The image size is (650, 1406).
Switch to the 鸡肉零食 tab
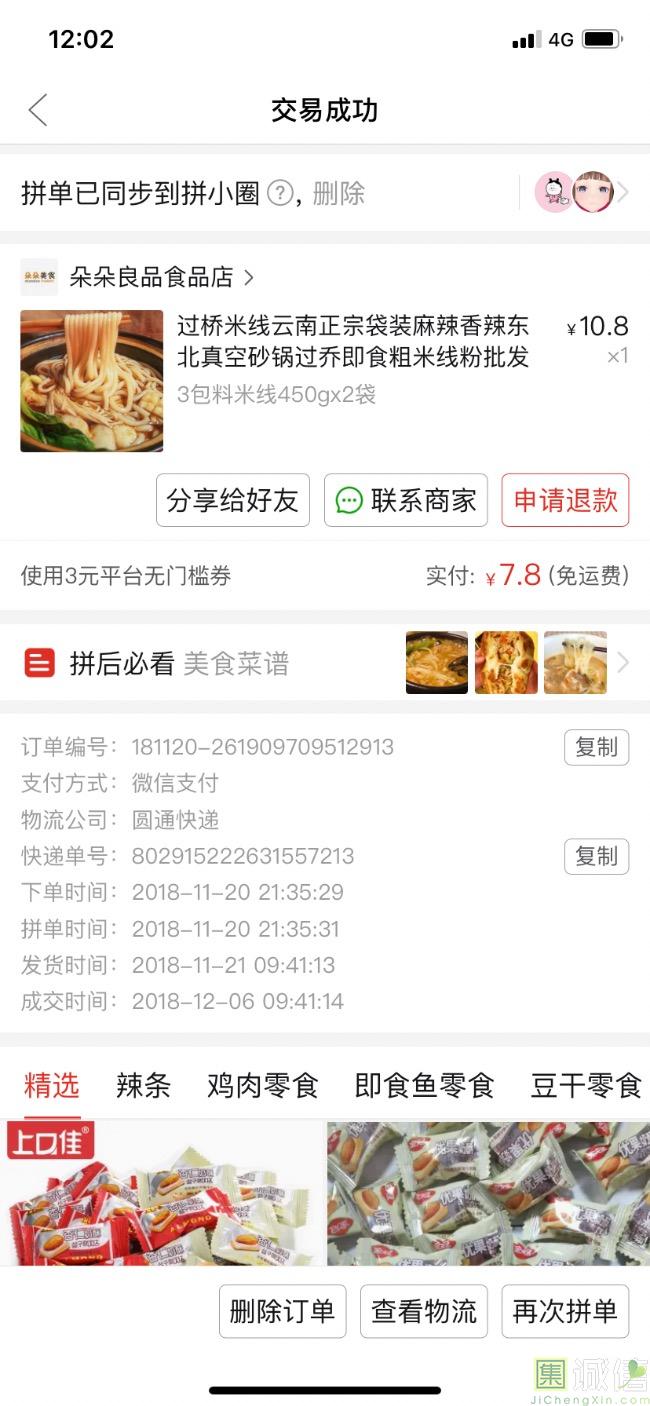262,1086
